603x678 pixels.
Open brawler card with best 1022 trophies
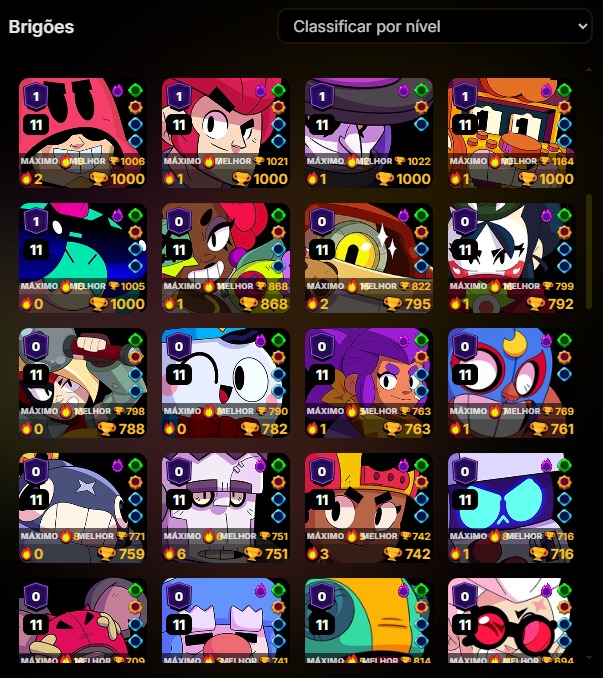pyautogui.click(x=368, y=133)
